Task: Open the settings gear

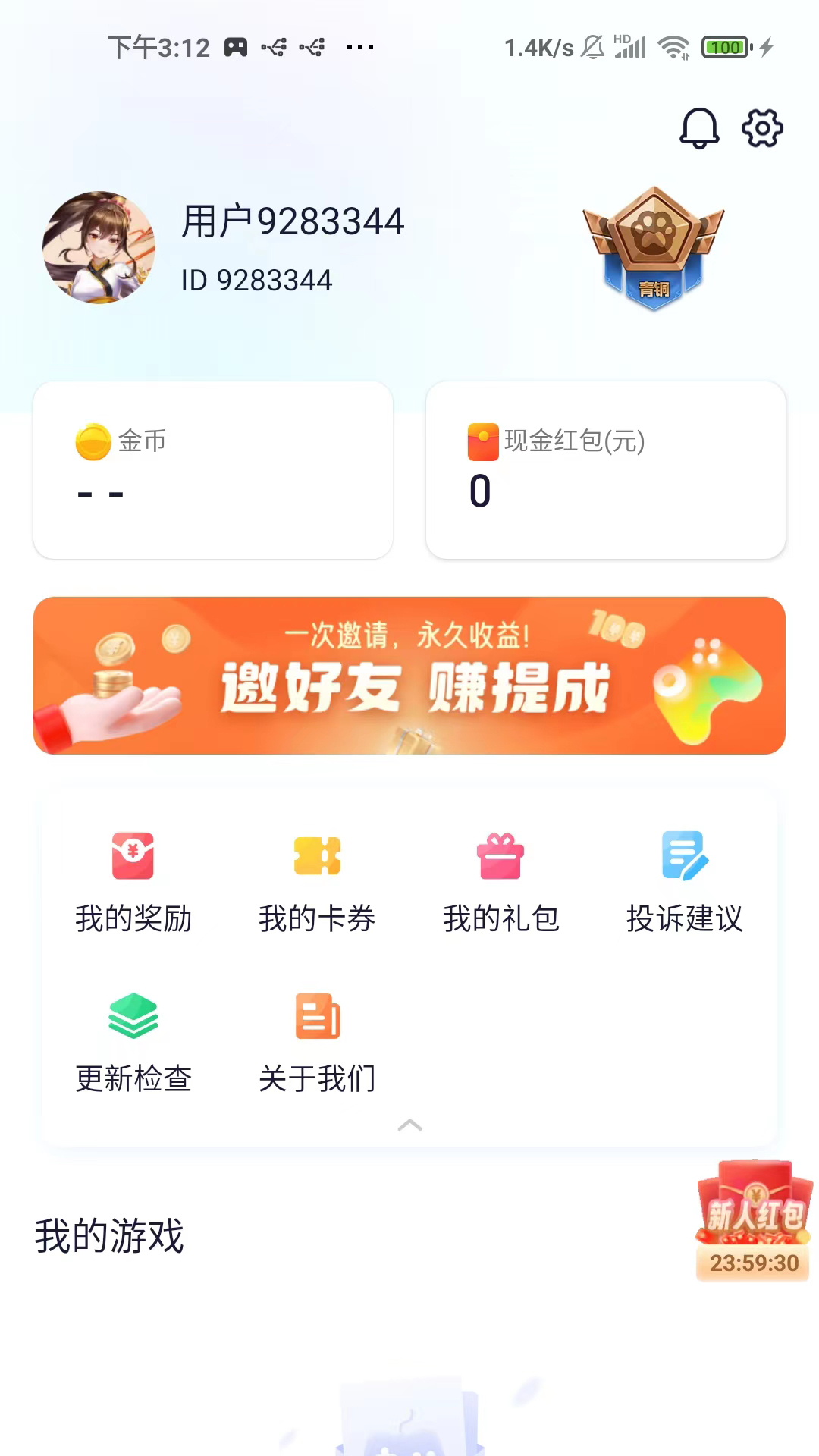Action: pos(762,127)
